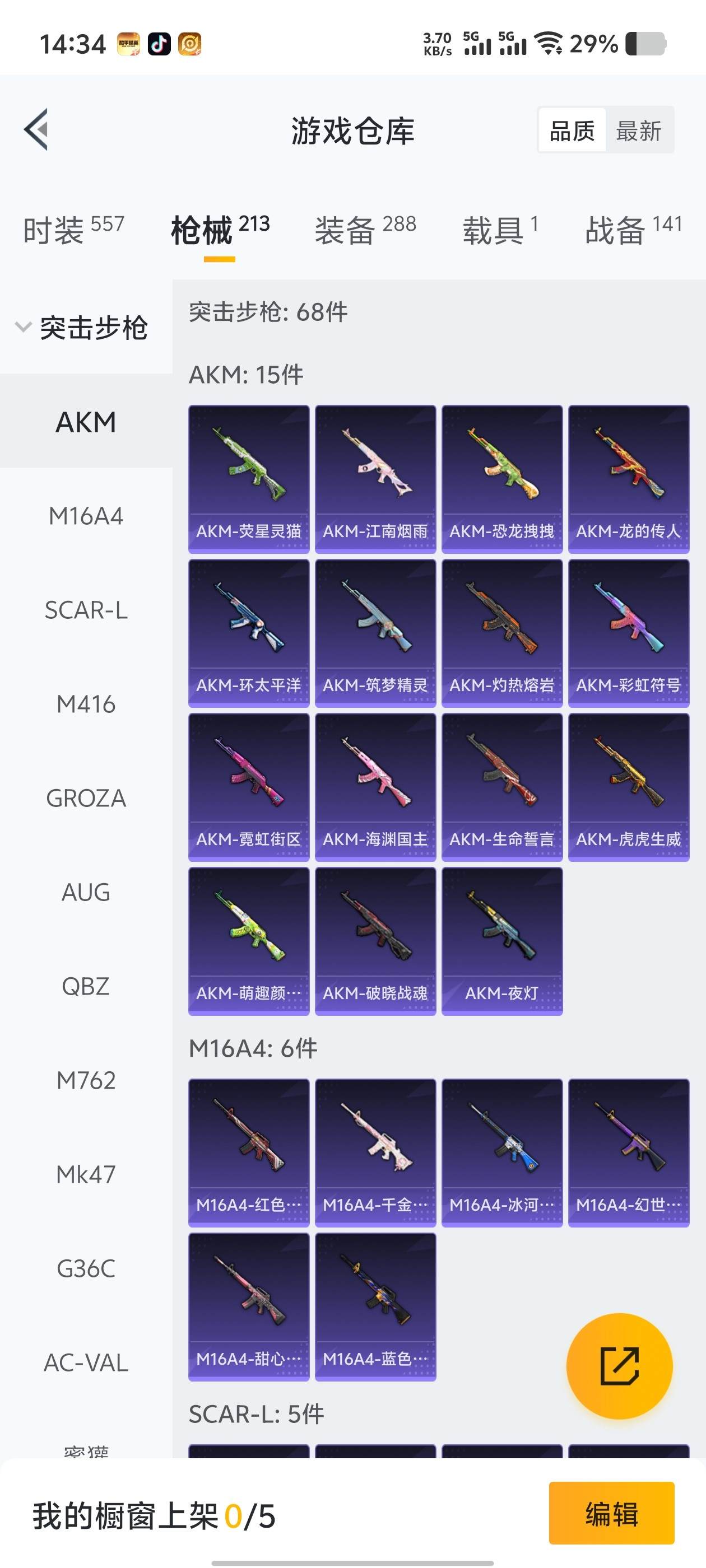The height and width of the screenshot is (1568, 706).
Task: Jump to M416 in the side list
Action: [86, 704]
